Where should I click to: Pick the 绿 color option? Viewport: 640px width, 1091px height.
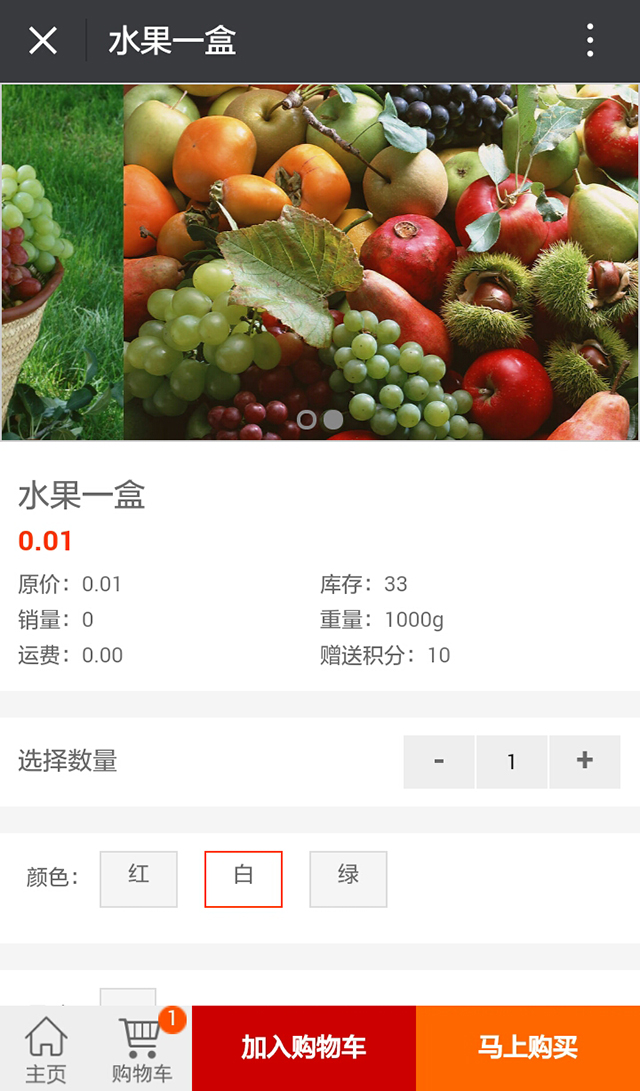pos(348,879)
